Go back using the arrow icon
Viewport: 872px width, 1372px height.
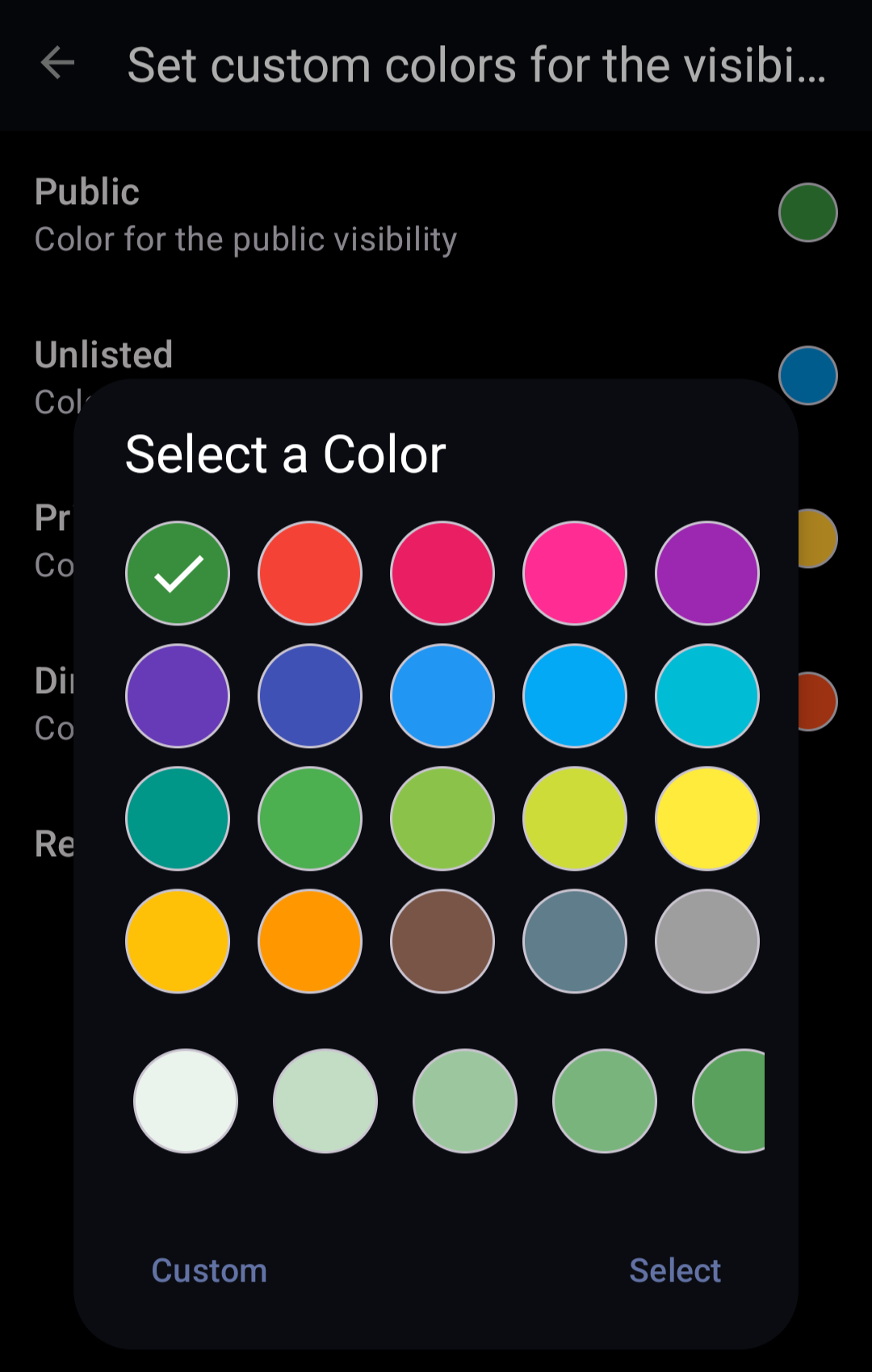click(57, 63)
